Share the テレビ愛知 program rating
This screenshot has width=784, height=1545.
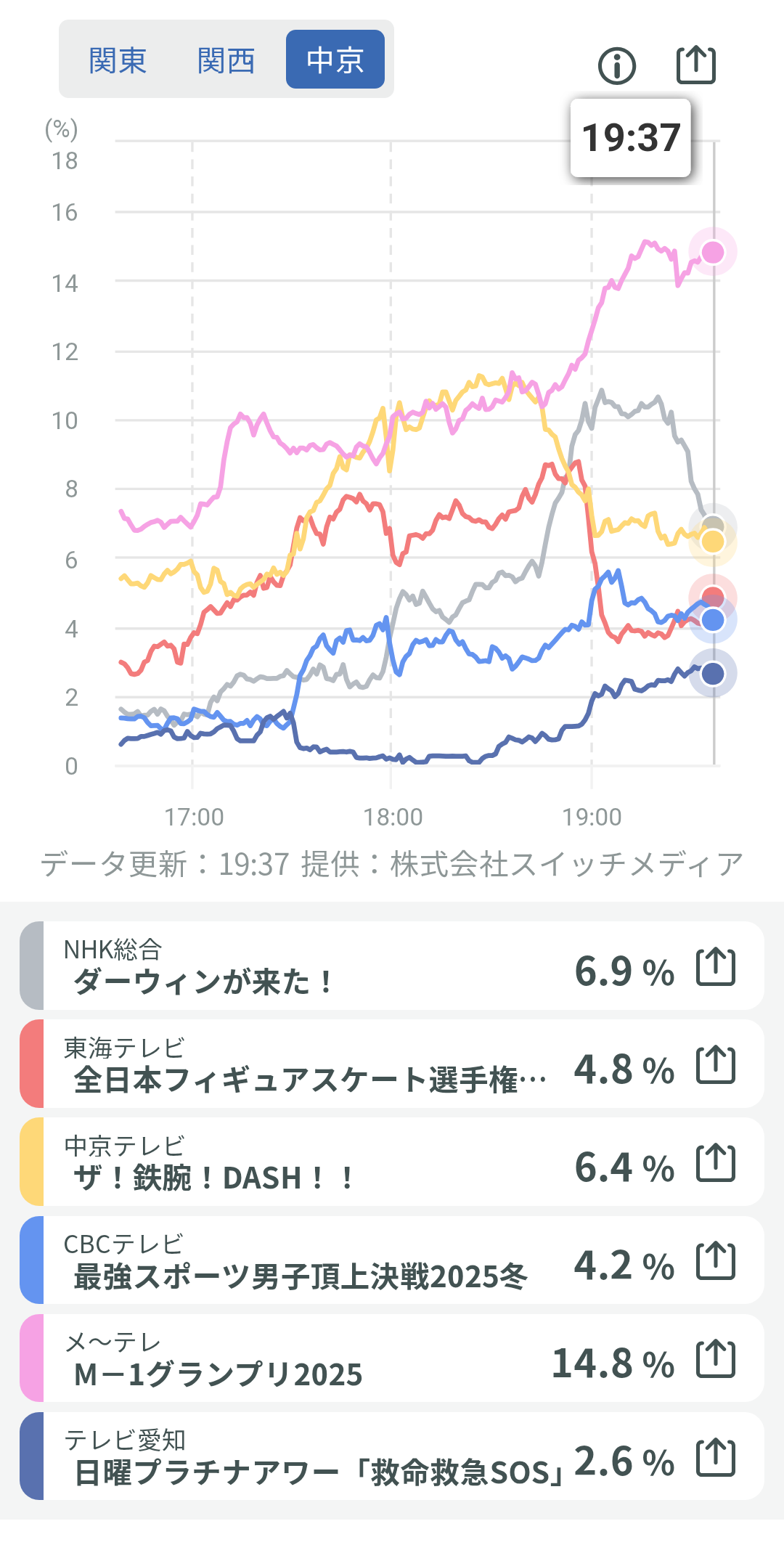716,1456
